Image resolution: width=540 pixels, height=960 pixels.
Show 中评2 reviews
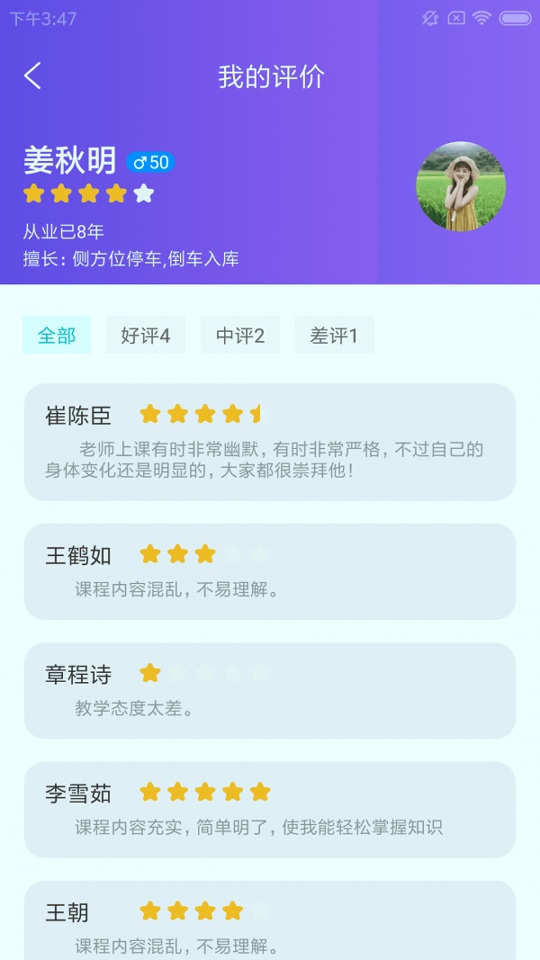[x=240, y=335]
